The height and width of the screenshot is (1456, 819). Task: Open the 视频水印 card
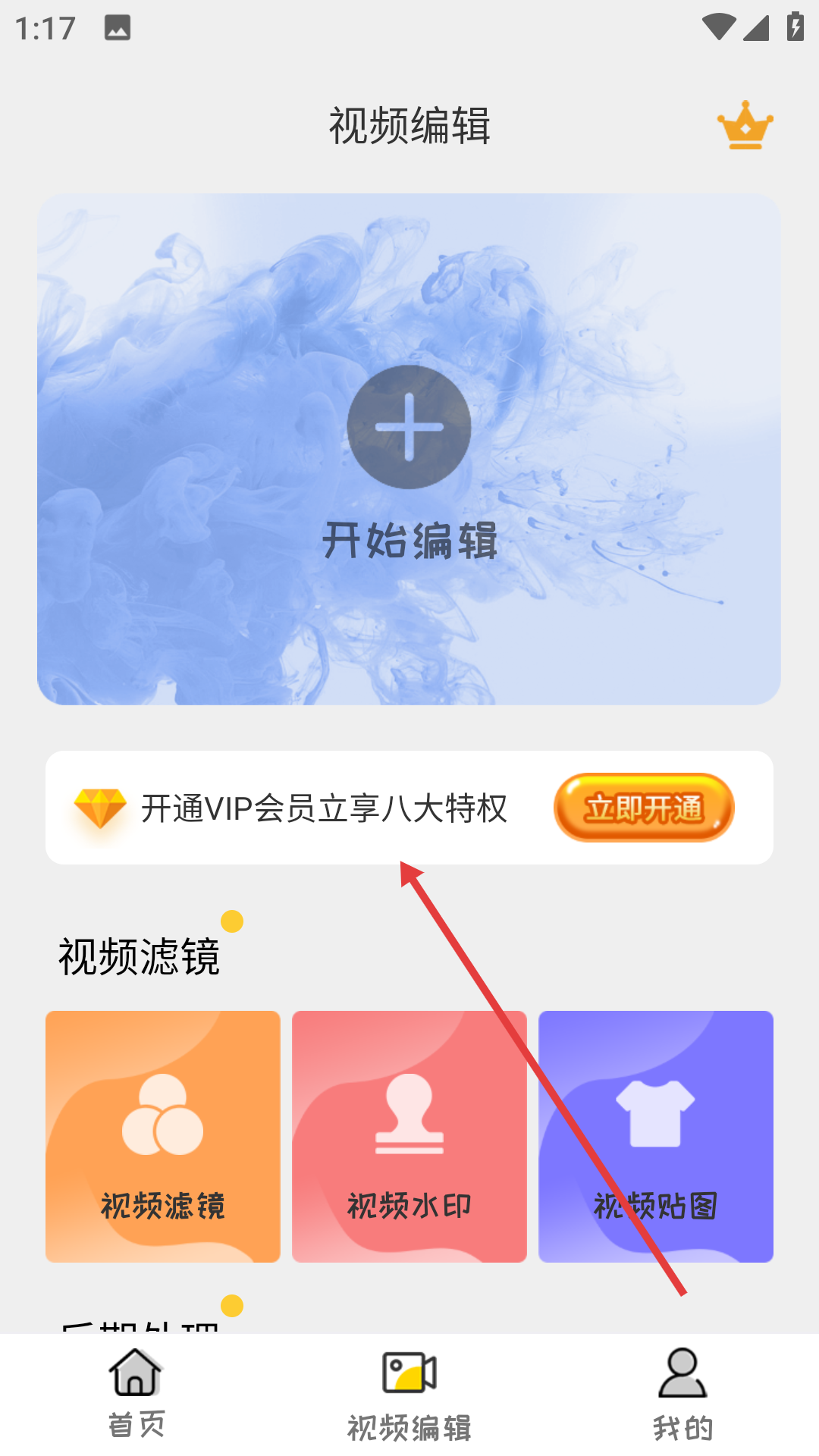(x=409, y=1136)
